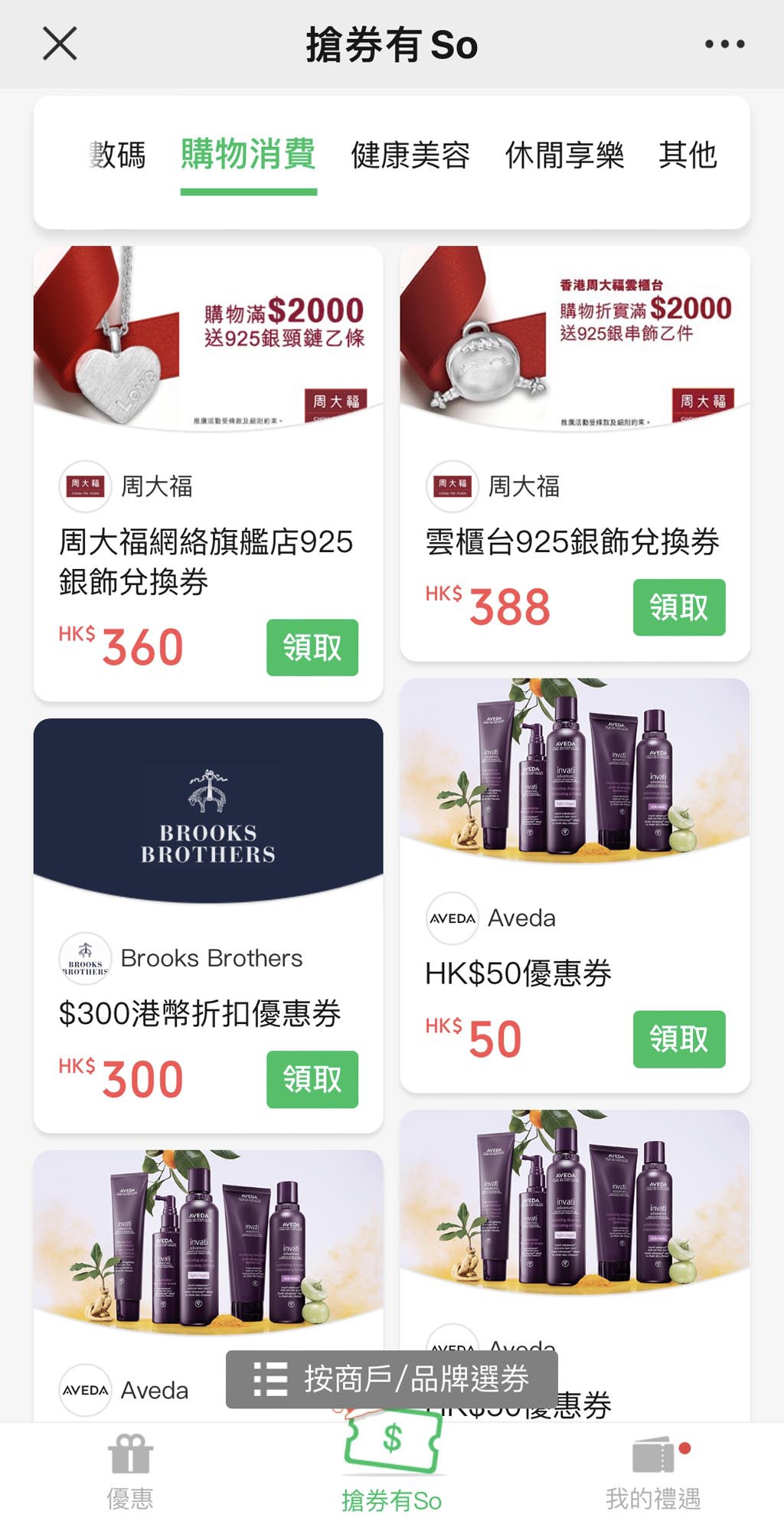
Task: Tap the 搶券有So bottom tab
Action: point(391,1474)
